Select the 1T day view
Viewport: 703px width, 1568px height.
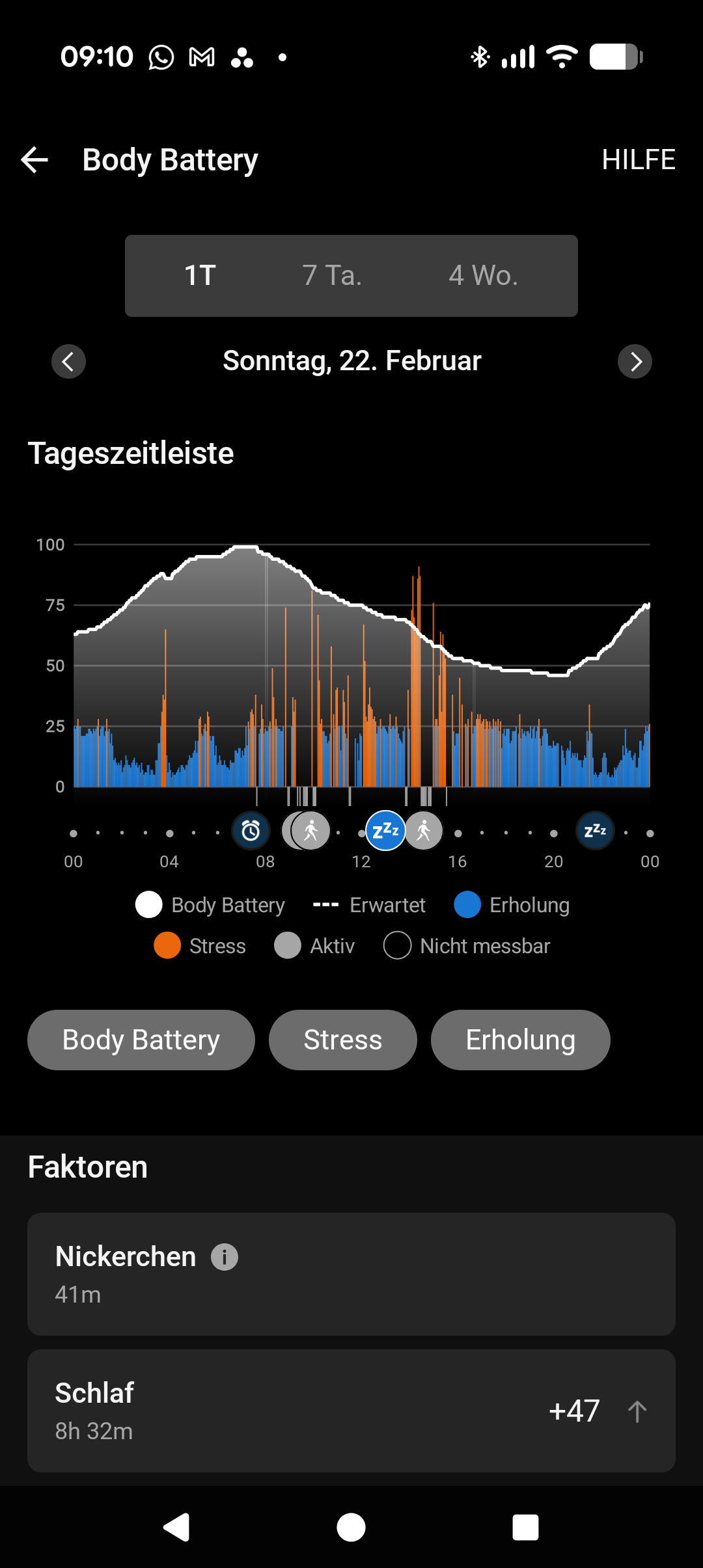(200, 276)
